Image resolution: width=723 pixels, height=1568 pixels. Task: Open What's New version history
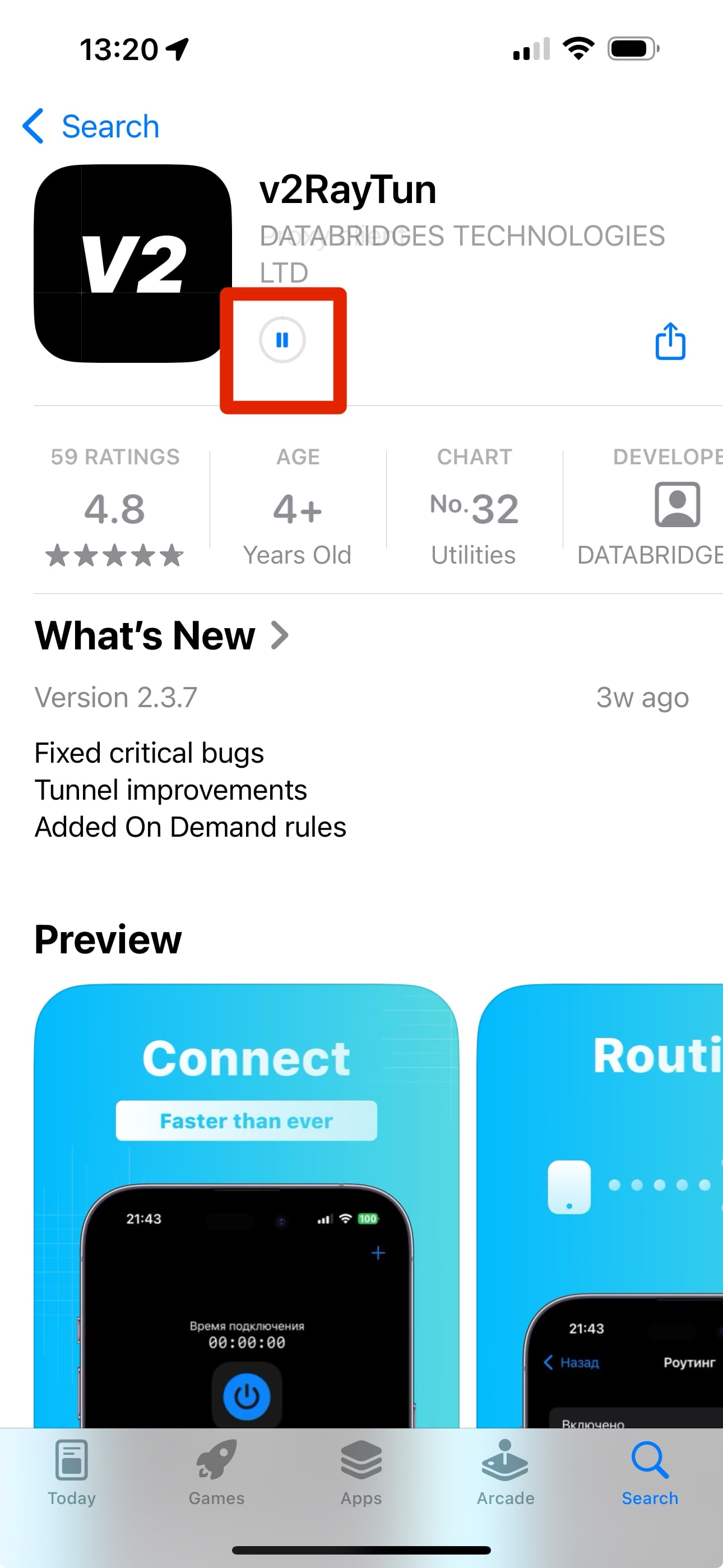[x=161, y=635]
